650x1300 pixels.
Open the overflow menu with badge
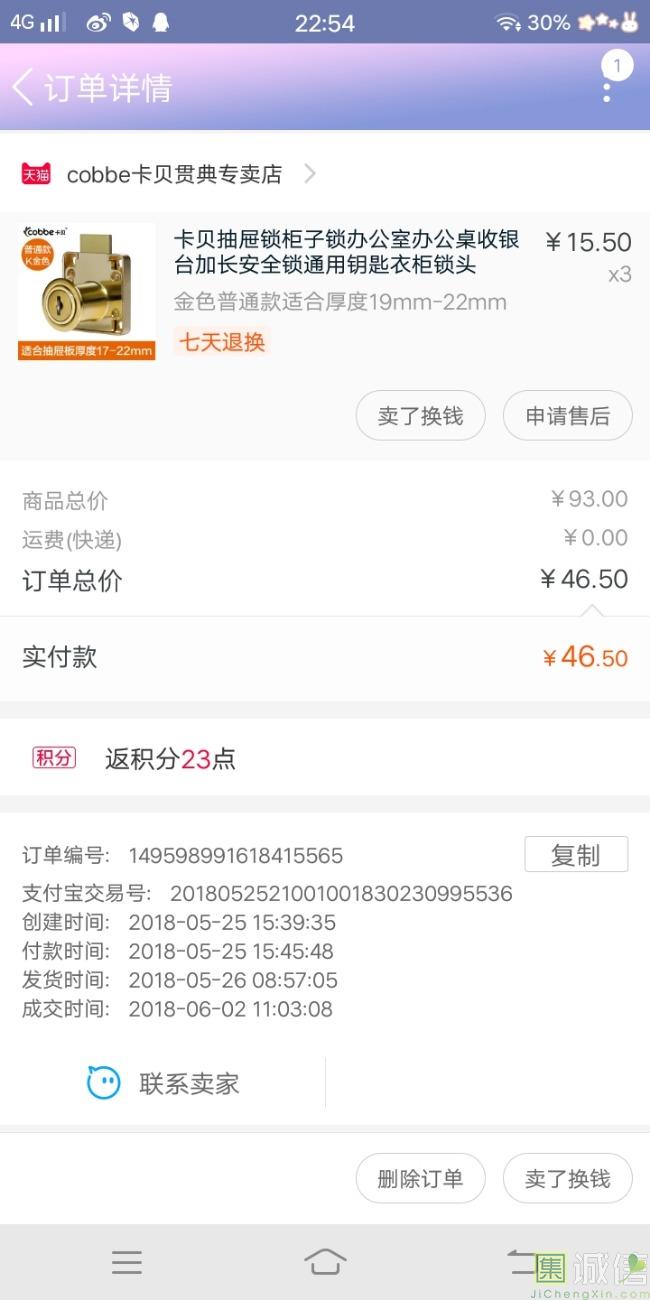tap(608, 86)
